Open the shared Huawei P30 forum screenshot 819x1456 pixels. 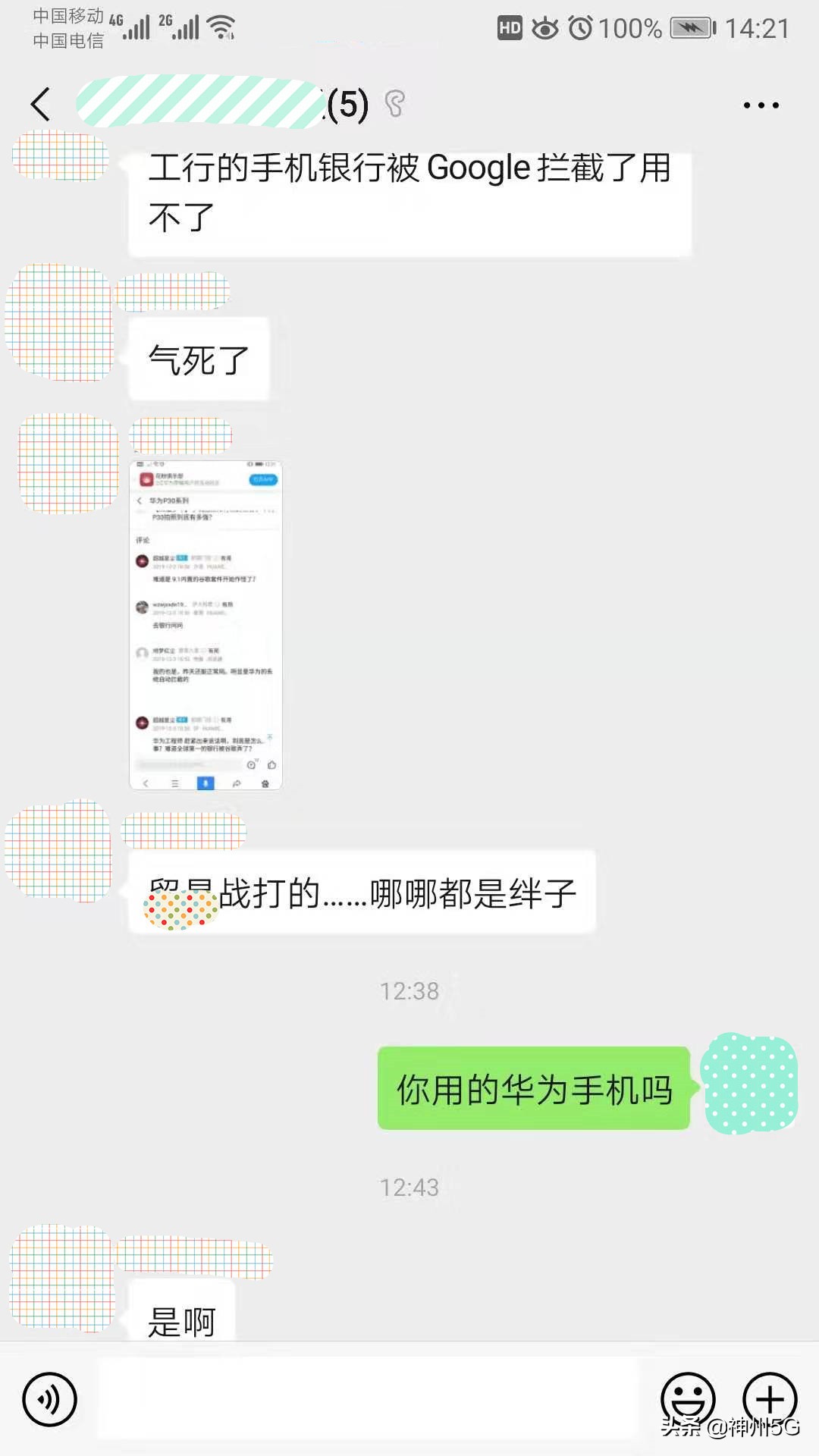pos(207,626)
